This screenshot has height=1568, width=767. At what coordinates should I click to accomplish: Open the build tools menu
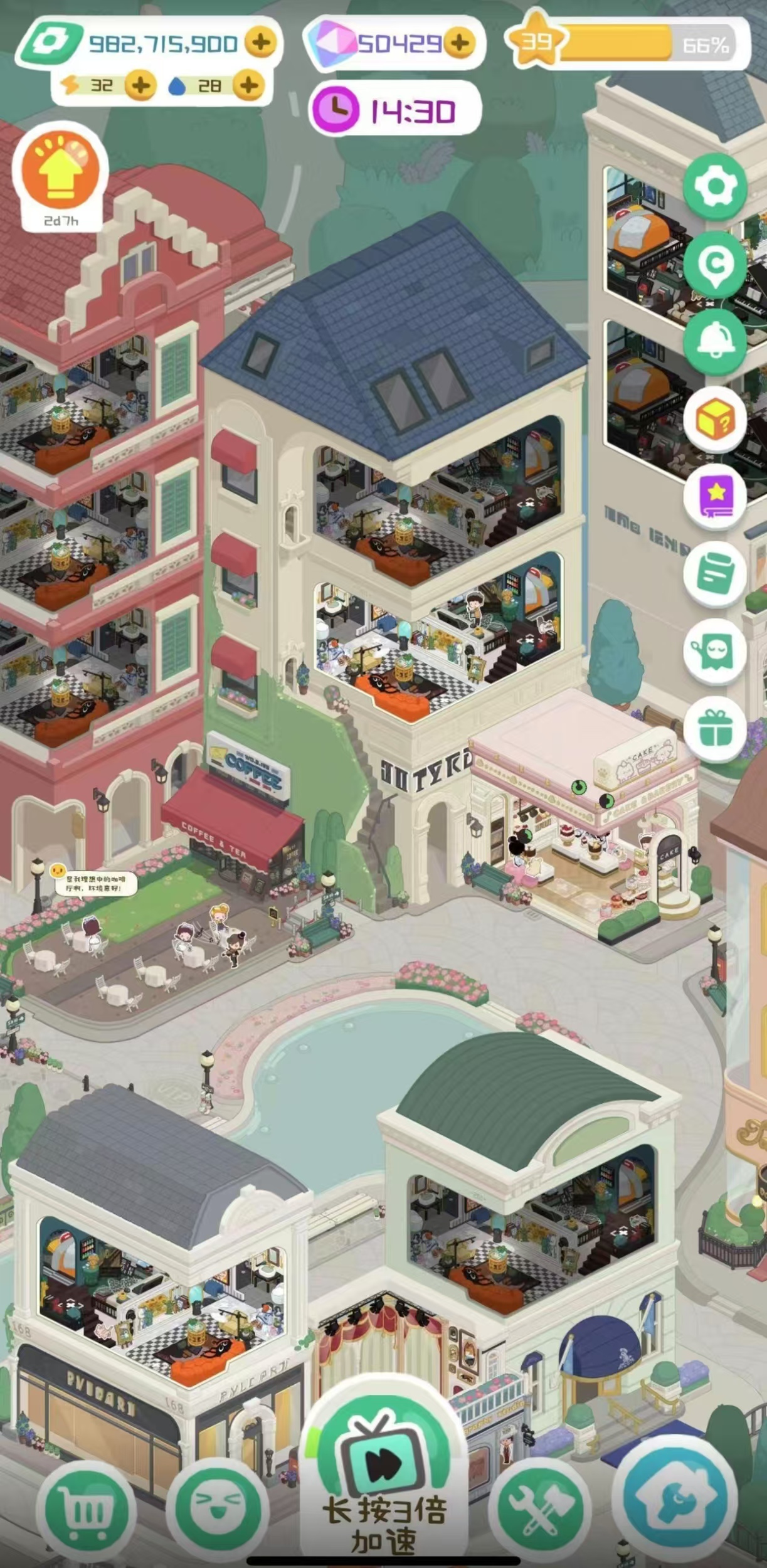click(541, 1510)
